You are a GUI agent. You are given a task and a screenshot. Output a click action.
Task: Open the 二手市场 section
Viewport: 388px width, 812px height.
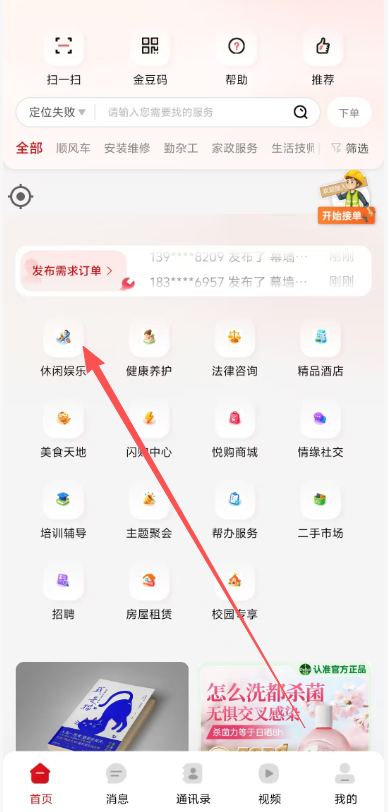click(321, 510)
